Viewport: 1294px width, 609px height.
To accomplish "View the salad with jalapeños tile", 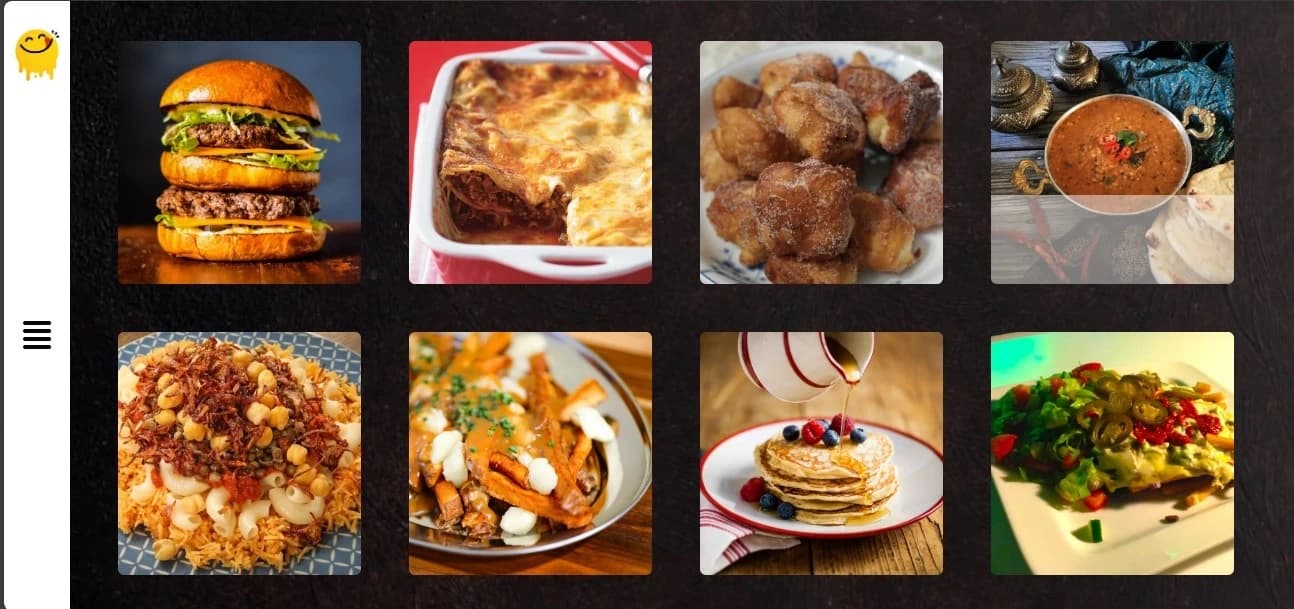I will tap(1112, 453).
